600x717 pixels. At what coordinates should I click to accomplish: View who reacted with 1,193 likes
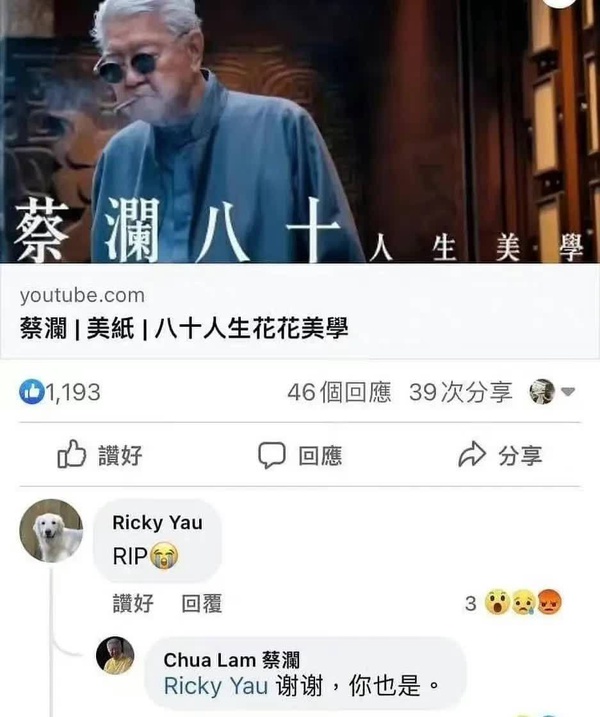(x=60, y=392)
